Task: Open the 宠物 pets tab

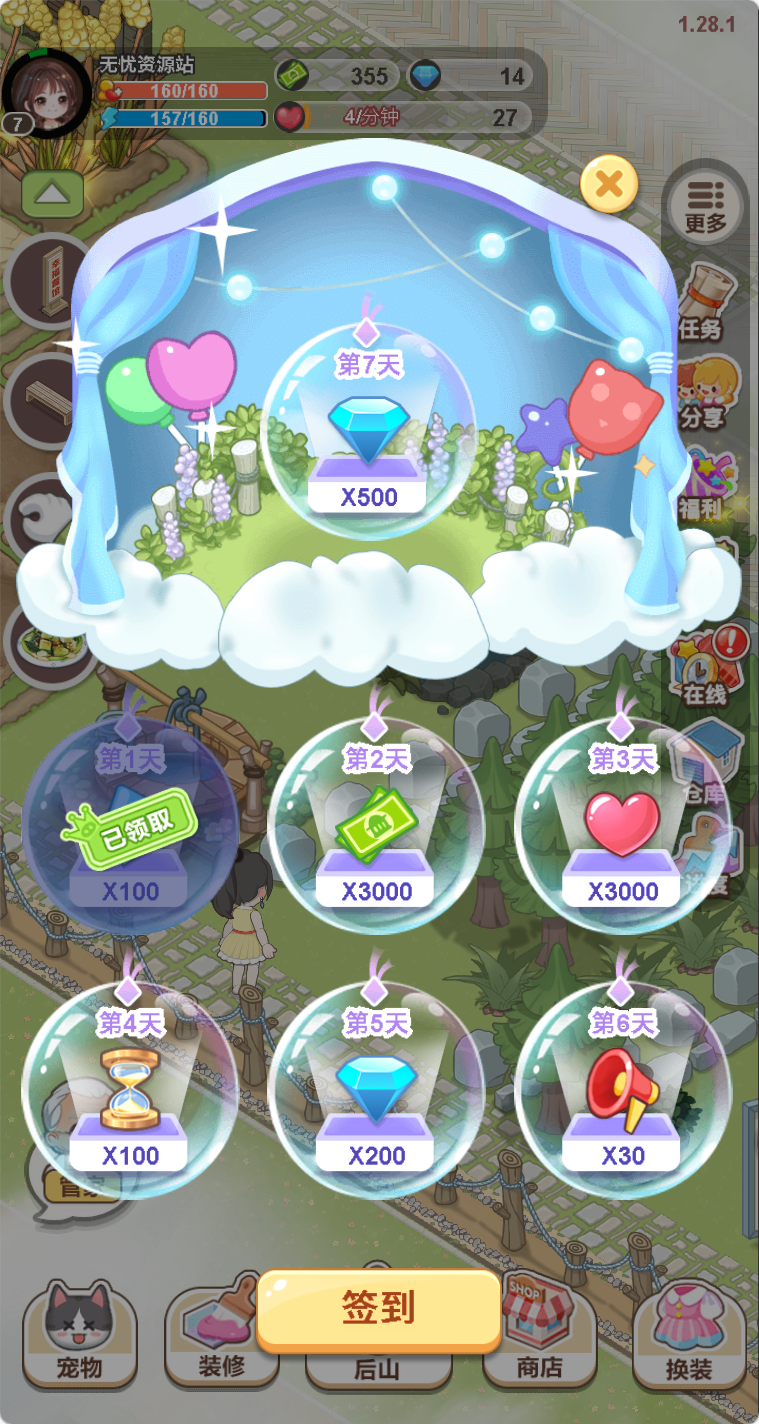Action: click(x=79, y=1334)
